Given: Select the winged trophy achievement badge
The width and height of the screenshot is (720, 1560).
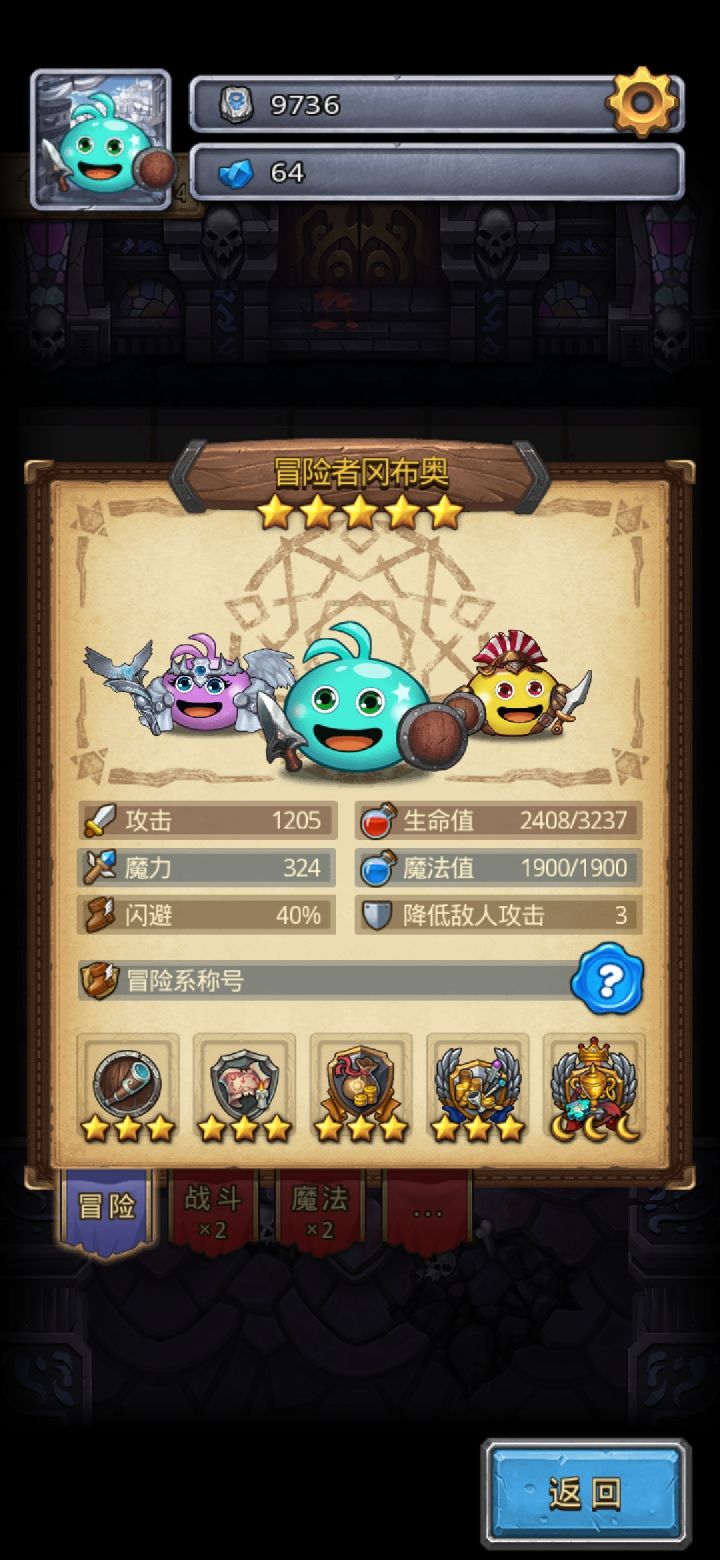Looking at the screenshot, I should (594, 1083).
